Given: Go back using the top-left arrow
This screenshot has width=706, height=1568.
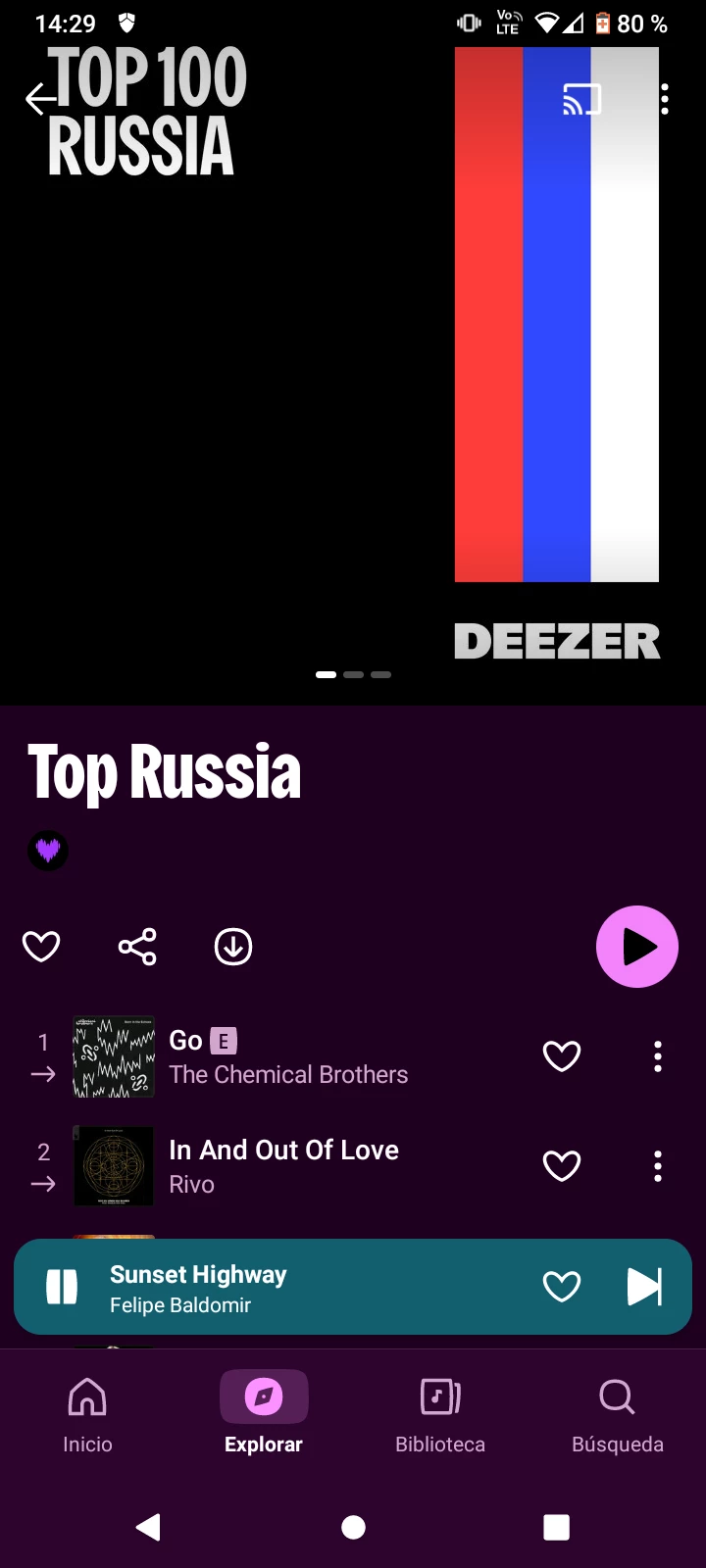Looking at the screenshot, I should [x=41, y=99].
